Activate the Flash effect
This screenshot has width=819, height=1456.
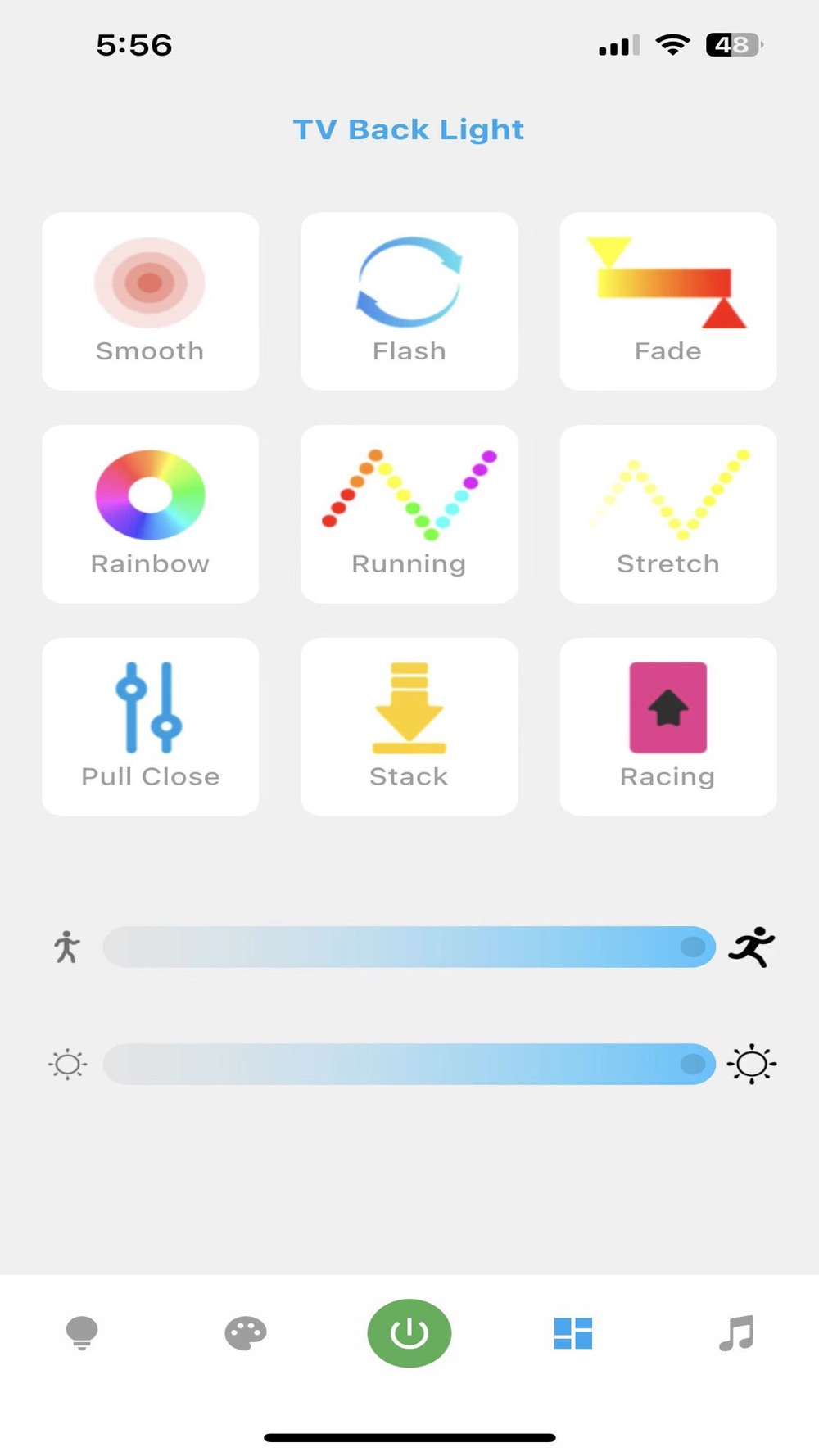coord(409,301)
